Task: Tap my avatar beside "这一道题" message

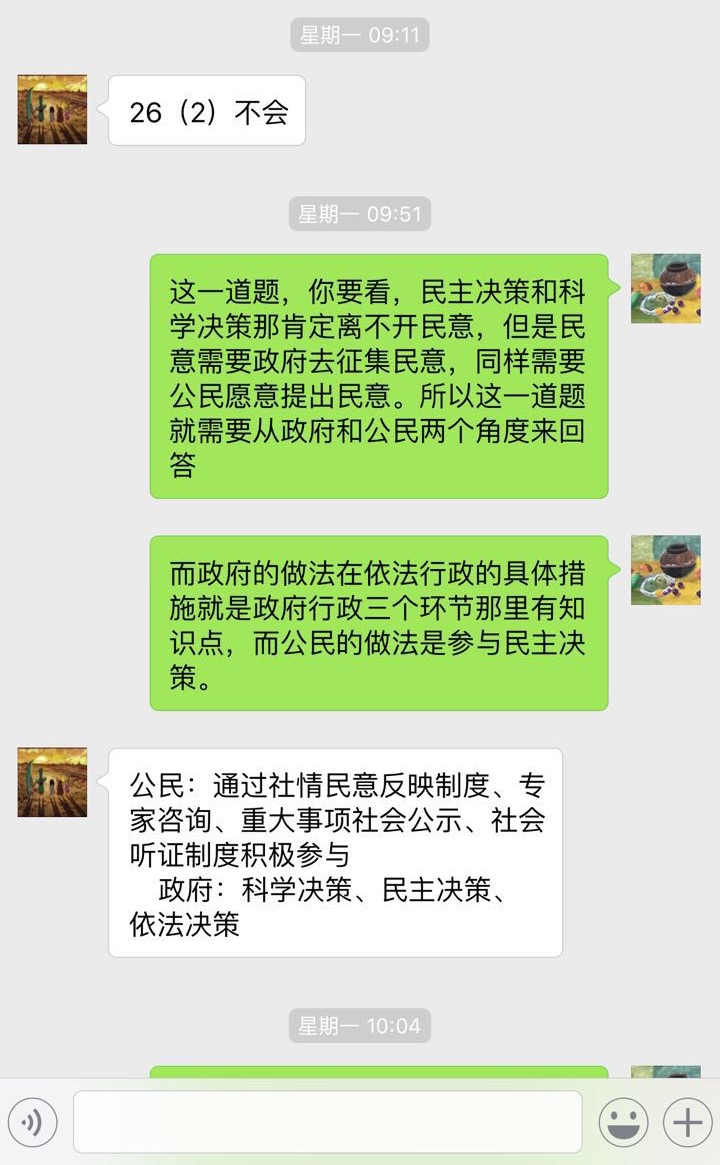Action: pos(665,288)
